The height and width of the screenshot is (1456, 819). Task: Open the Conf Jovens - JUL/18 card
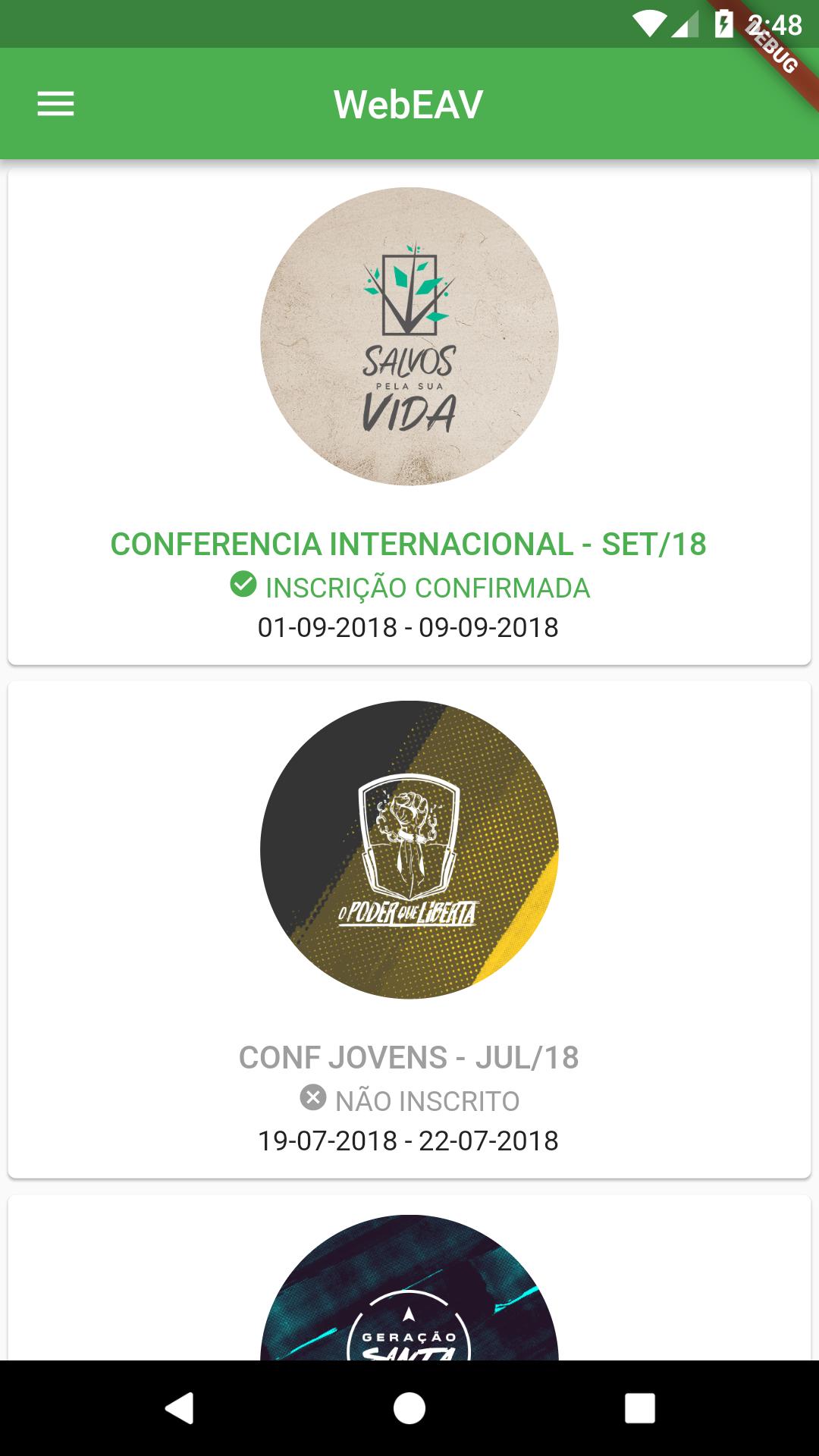point(409,929)
